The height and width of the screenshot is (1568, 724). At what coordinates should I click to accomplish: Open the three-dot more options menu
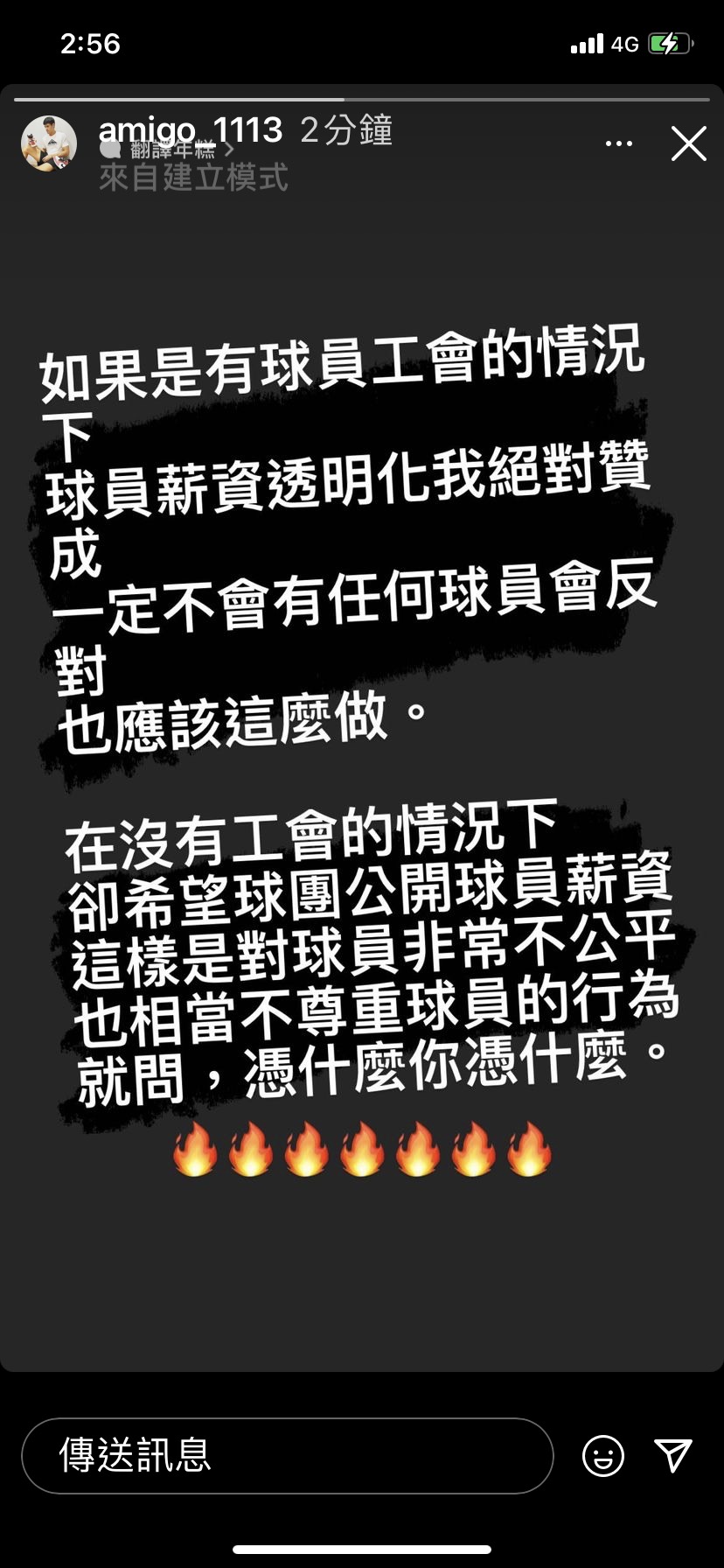tap(619, 143)
